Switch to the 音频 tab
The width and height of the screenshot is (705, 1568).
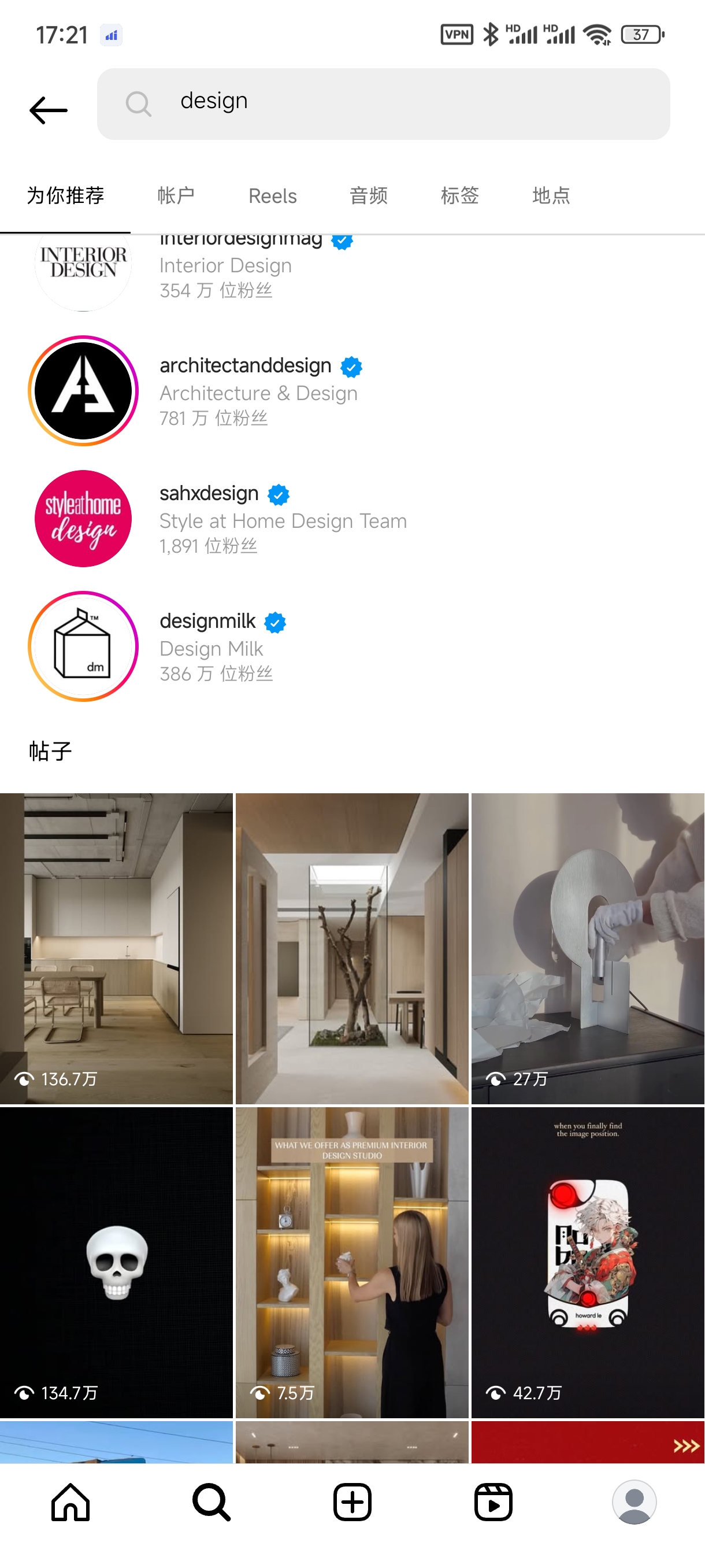point(368,195)
